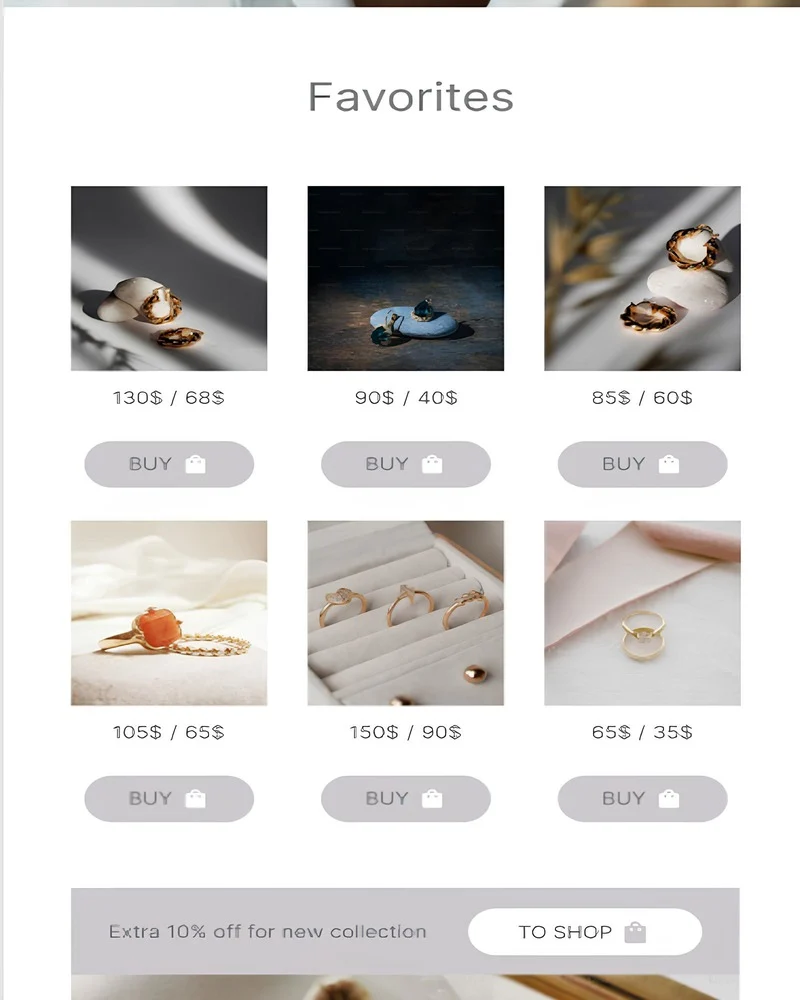View the dark blue gemstone product image
The width and height of the screenshot is (800, 1000).
[x=405, y=278]
